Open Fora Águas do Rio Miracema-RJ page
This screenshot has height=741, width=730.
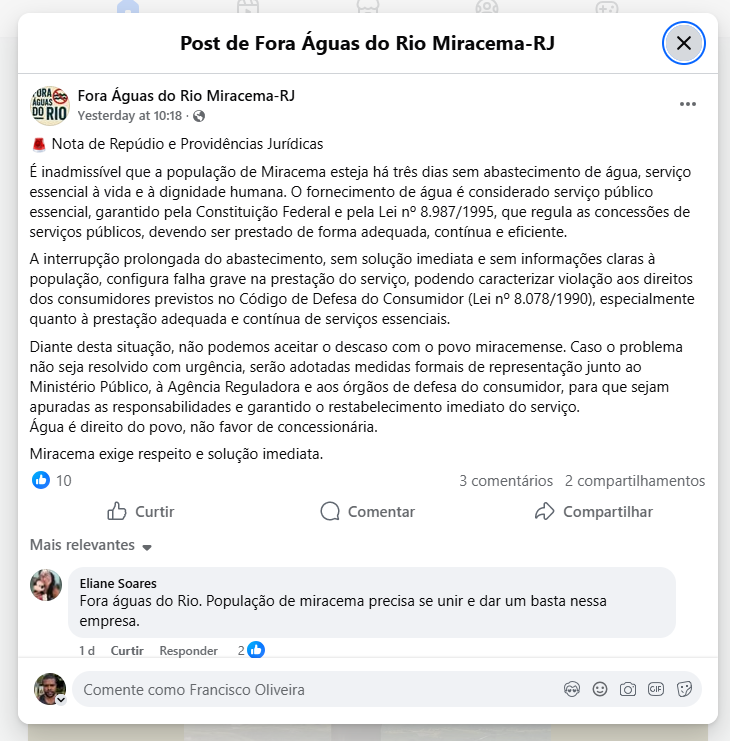tap(186, 96)
